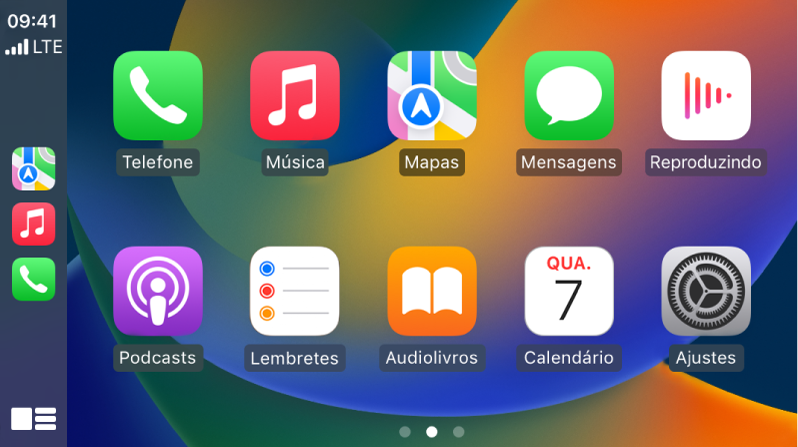This screenshot has height=447, width=798.
Task: Launch the Música app
Action: [x=295, y=95]
